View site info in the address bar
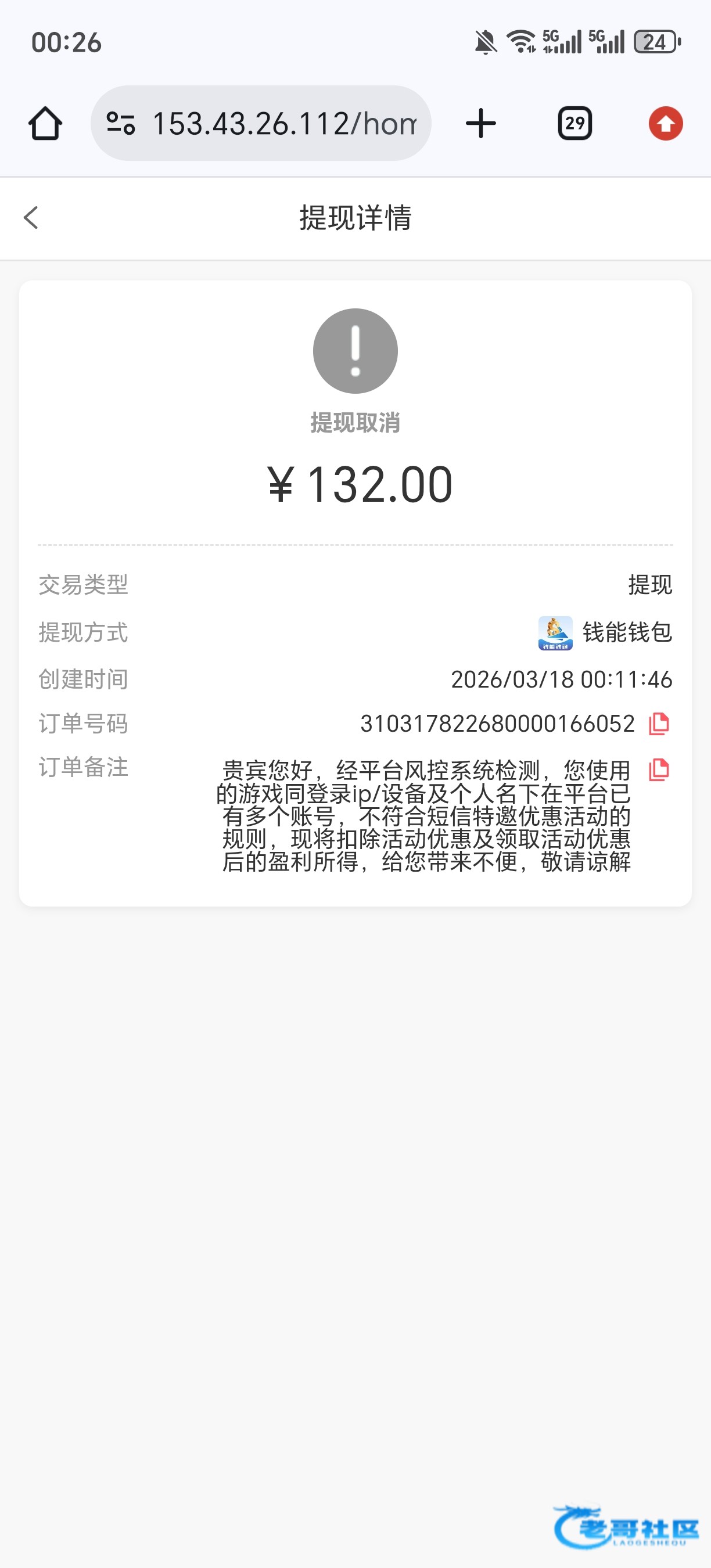Screen dimensions: 711x1568 tap(120, 124)
